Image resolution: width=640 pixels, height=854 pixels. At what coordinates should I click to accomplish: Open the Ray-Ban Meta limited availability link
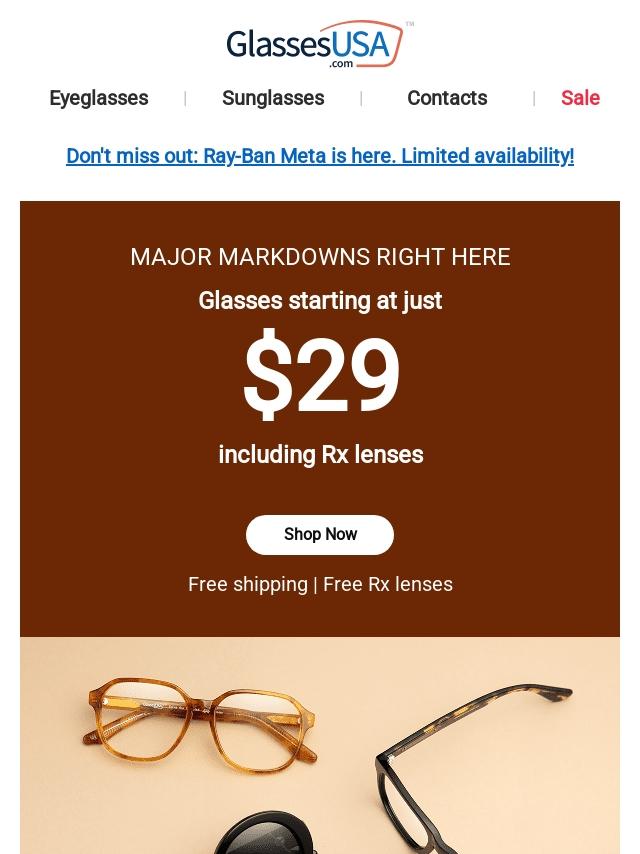[x=320, y=156]
